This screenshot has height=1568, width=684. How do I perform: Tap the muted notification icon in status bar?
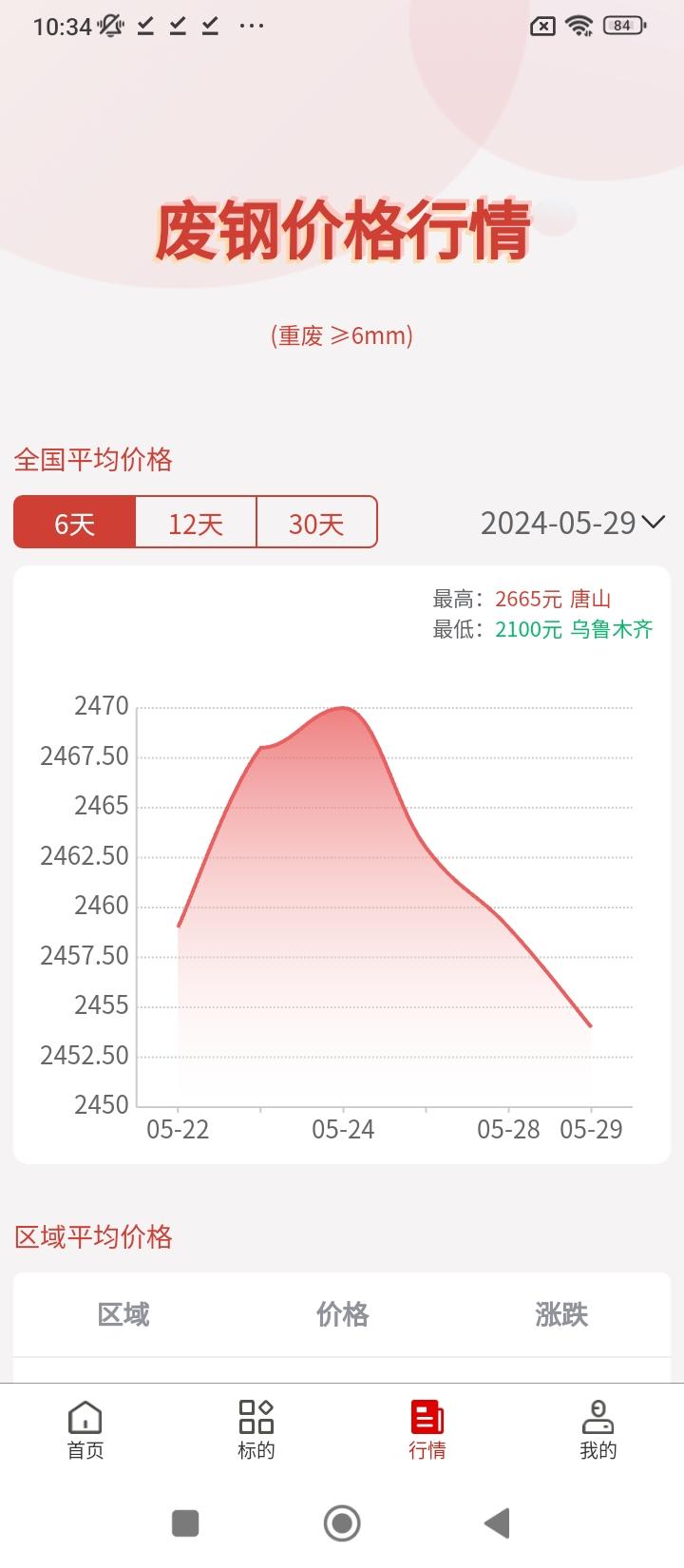click(x=108, y=26)
